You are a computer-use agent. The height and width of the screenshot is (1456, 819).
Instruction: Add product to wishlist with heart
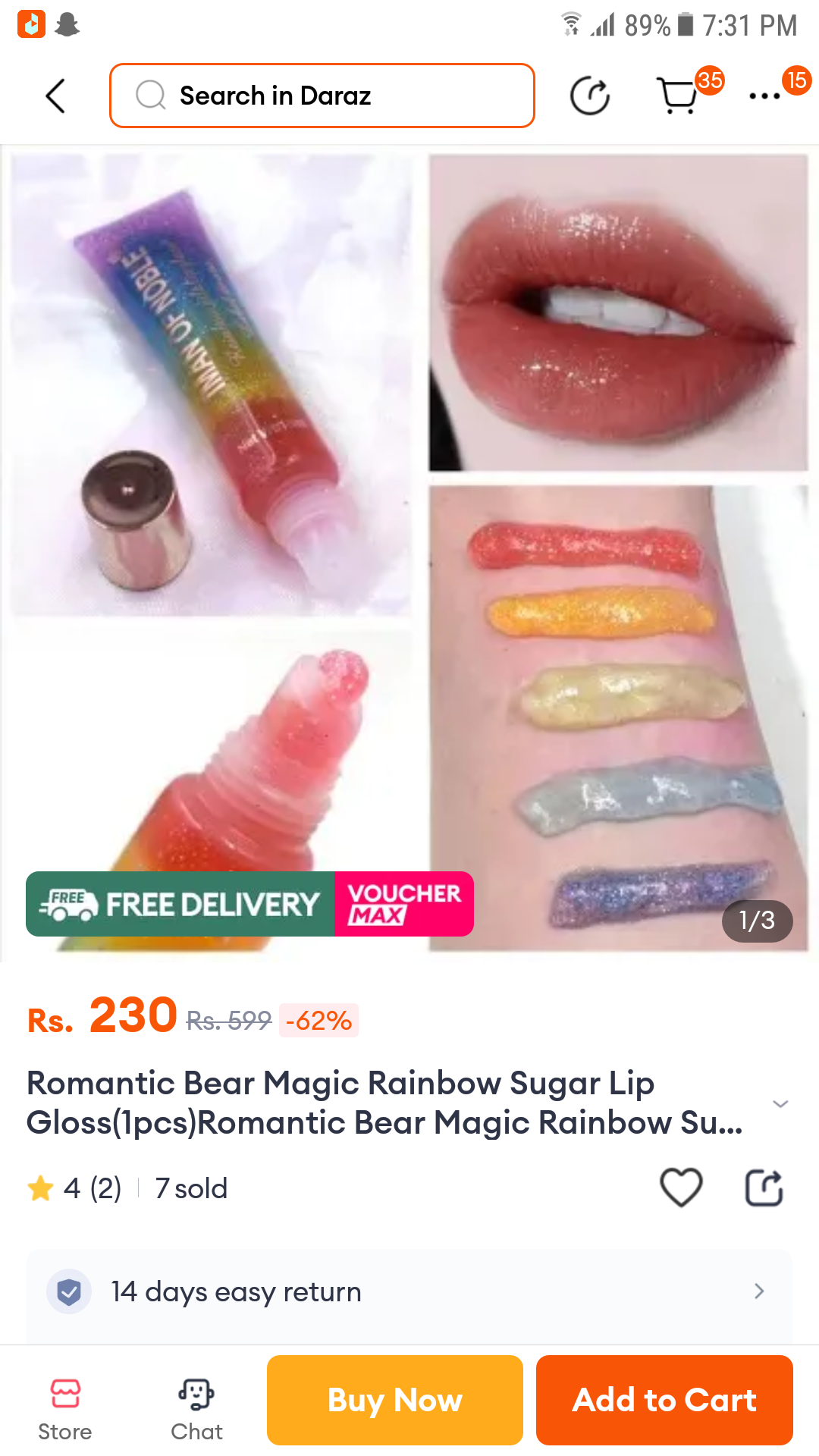tap(681, 1188)
